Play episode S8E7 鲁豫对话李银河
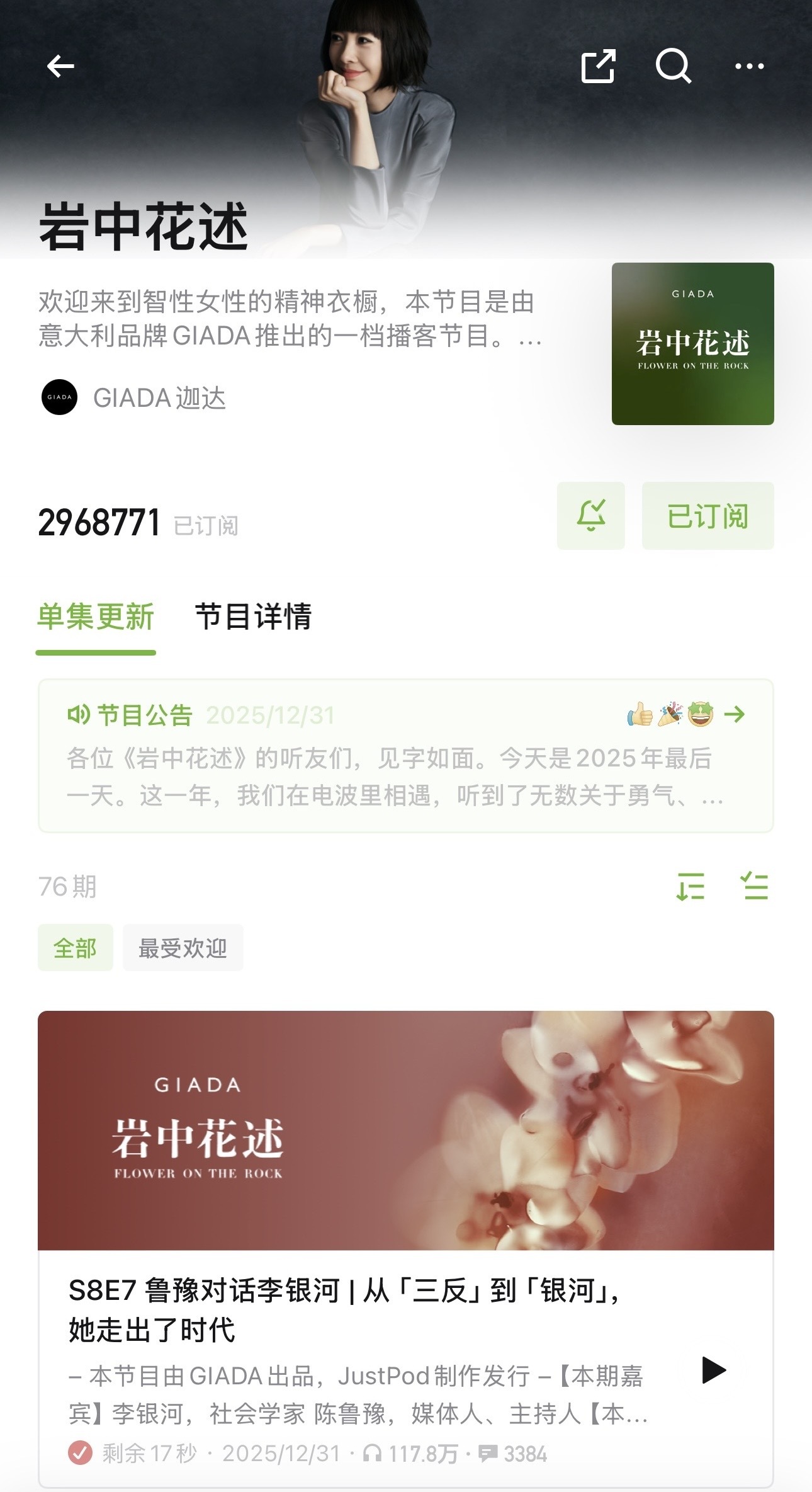 click(714, 1370)
